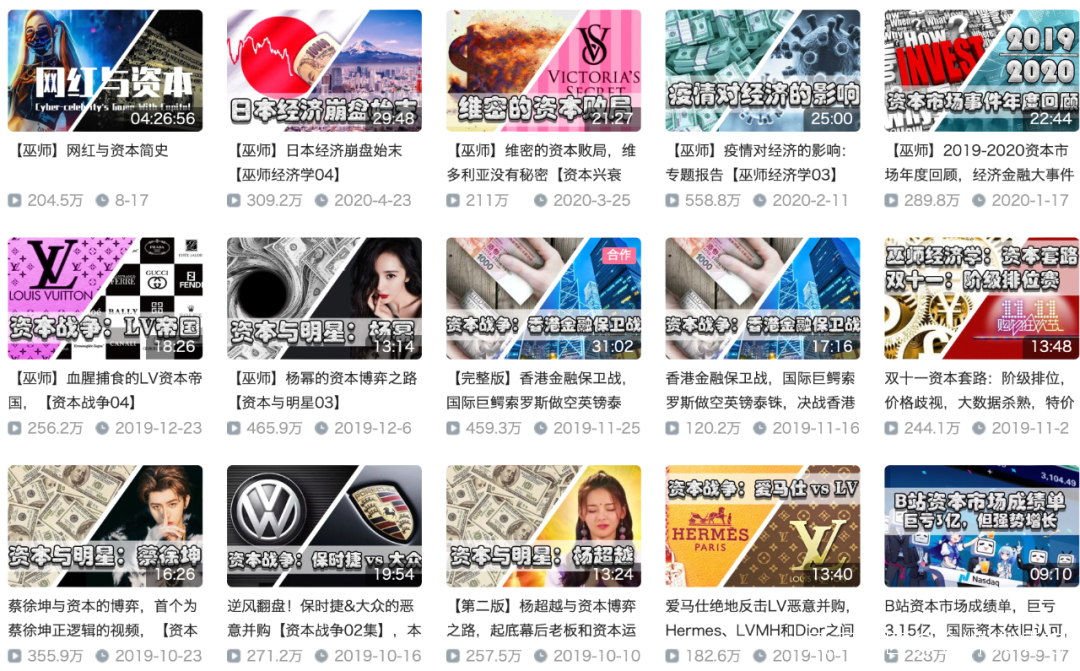Open the 17:16 香港金融保卫战 video

762,298
